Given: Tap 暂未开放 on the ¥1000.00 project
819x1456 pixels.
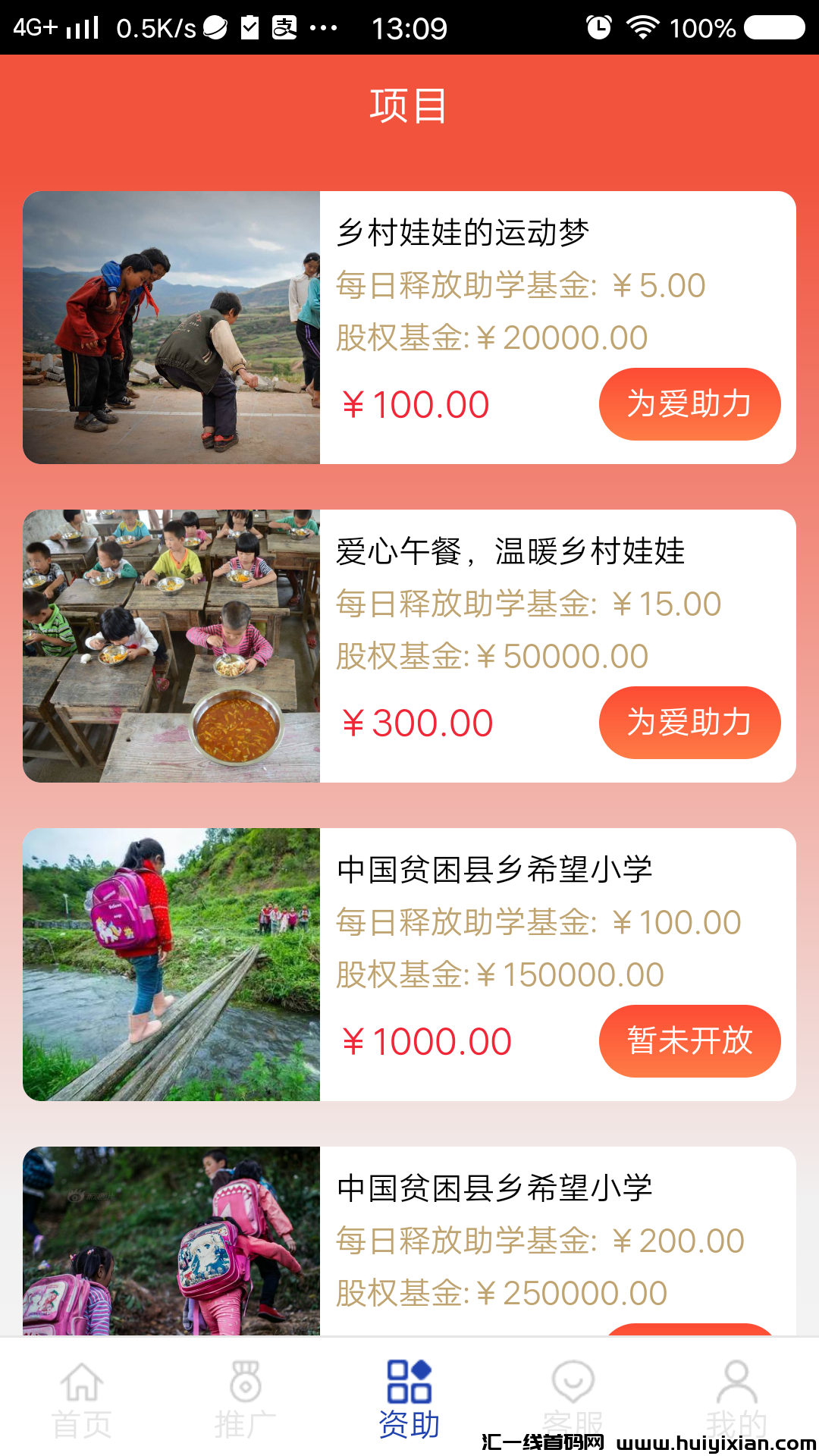Looking at the screenshot, I should click(x=689, y=1041).
